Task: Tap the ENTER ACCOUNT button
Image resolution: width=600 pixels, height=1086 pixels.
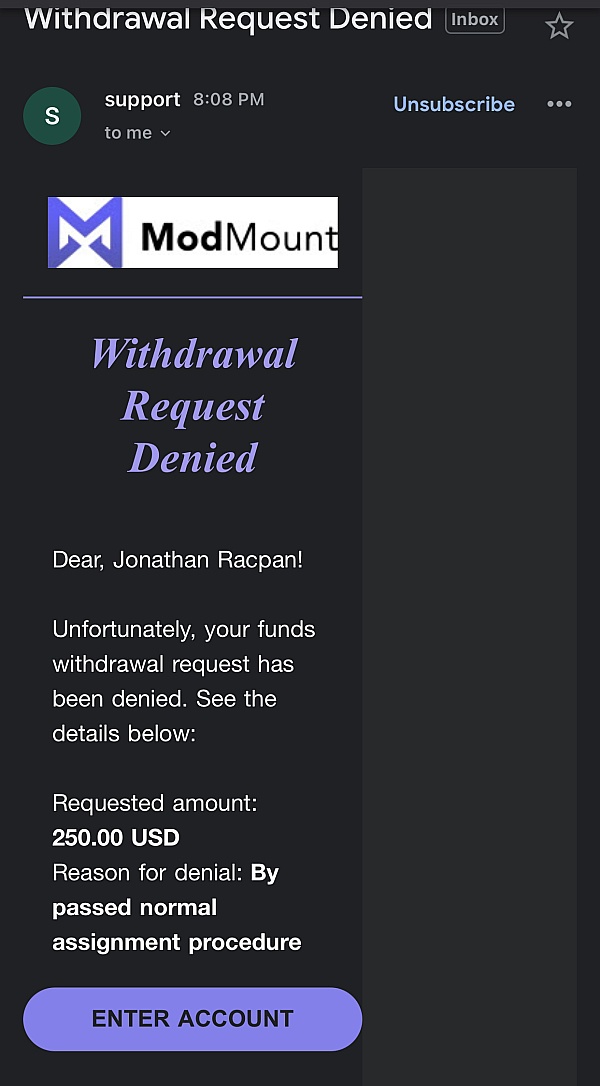Action: pyautogui.click(x=192, y=1019)
